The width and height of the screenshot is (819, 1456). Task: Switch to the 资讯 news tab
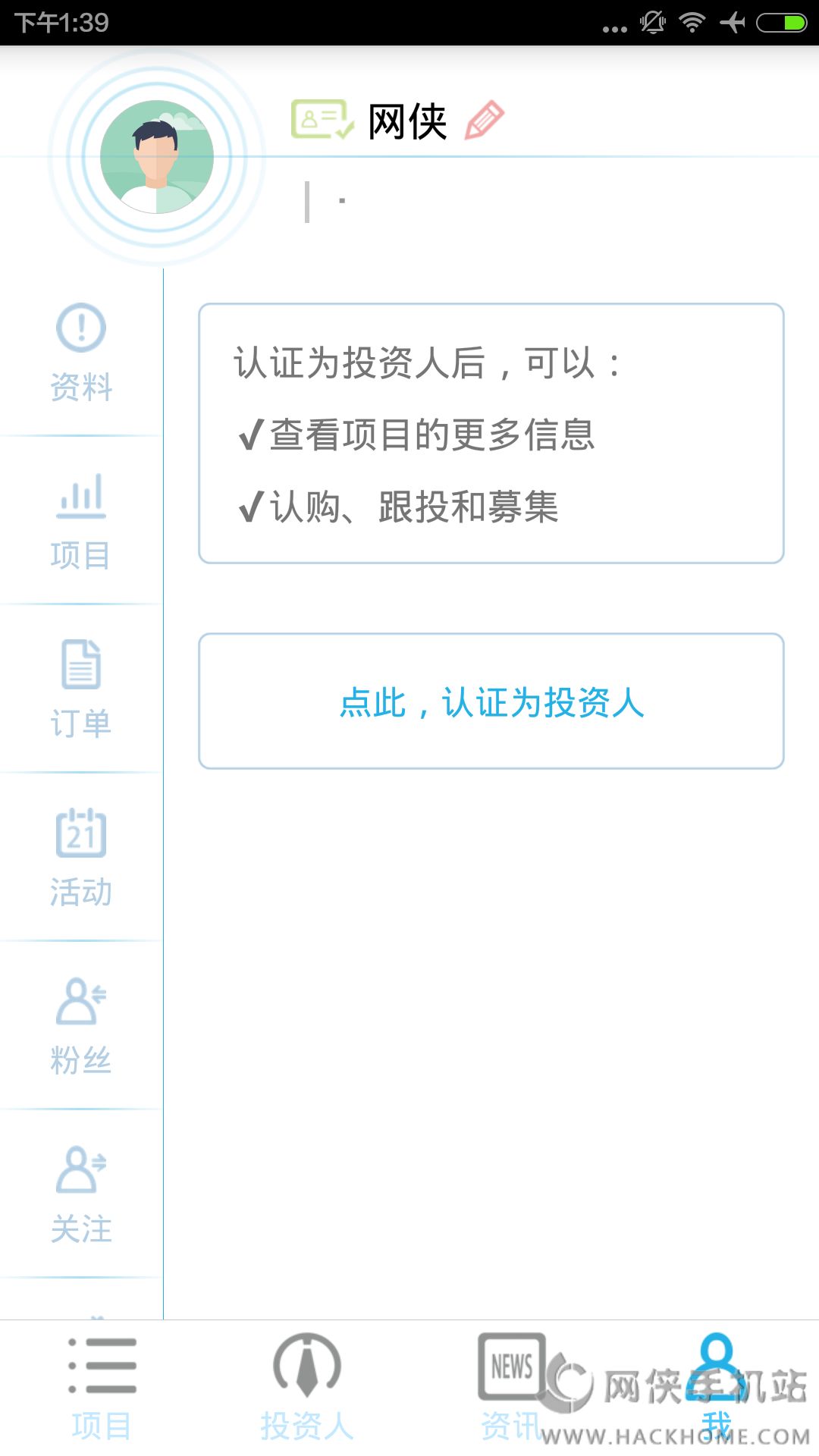click(x=511, y=1388)
